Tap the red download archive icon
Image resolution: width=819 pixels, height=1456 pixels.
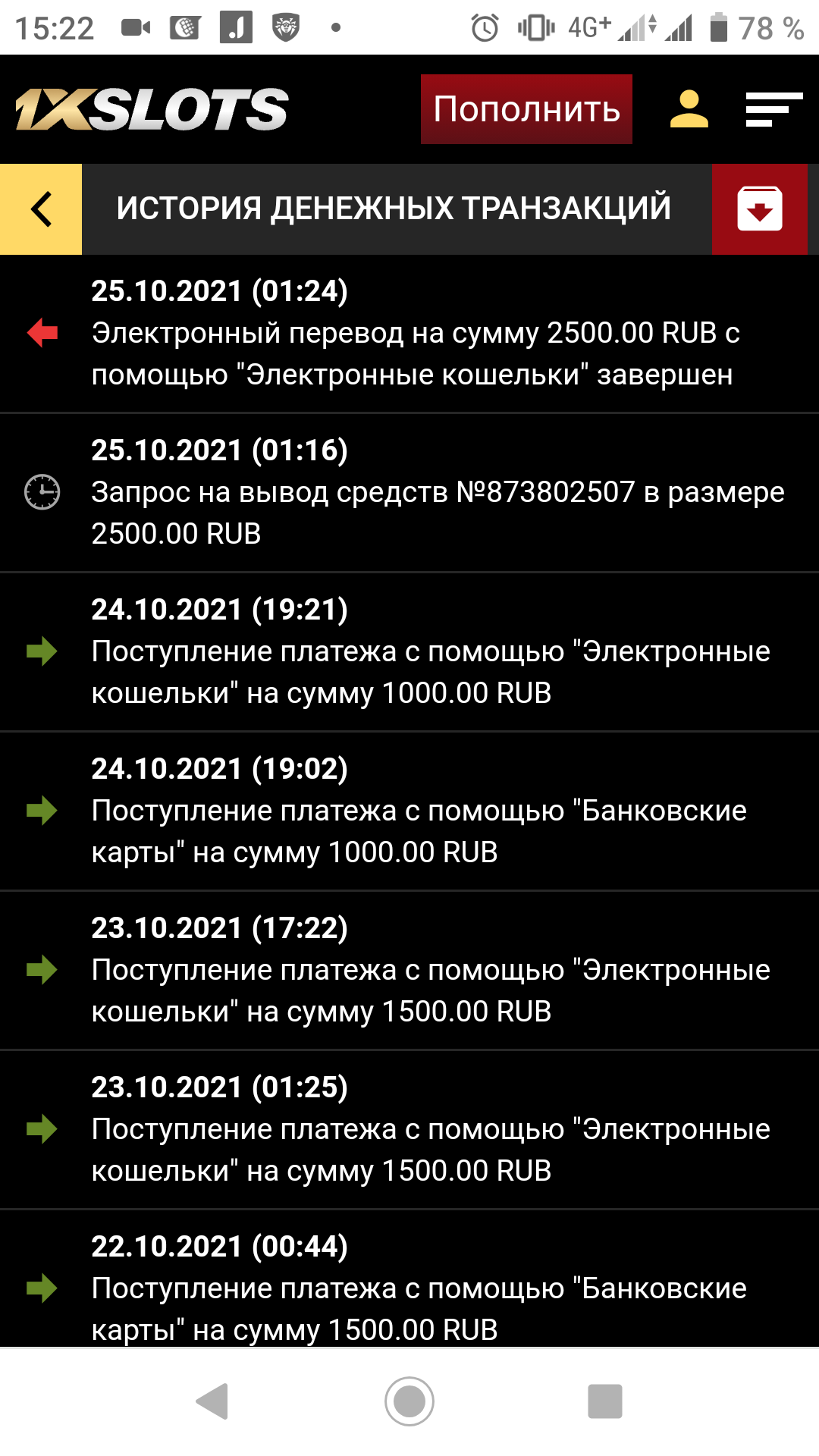tap(760, 209)
